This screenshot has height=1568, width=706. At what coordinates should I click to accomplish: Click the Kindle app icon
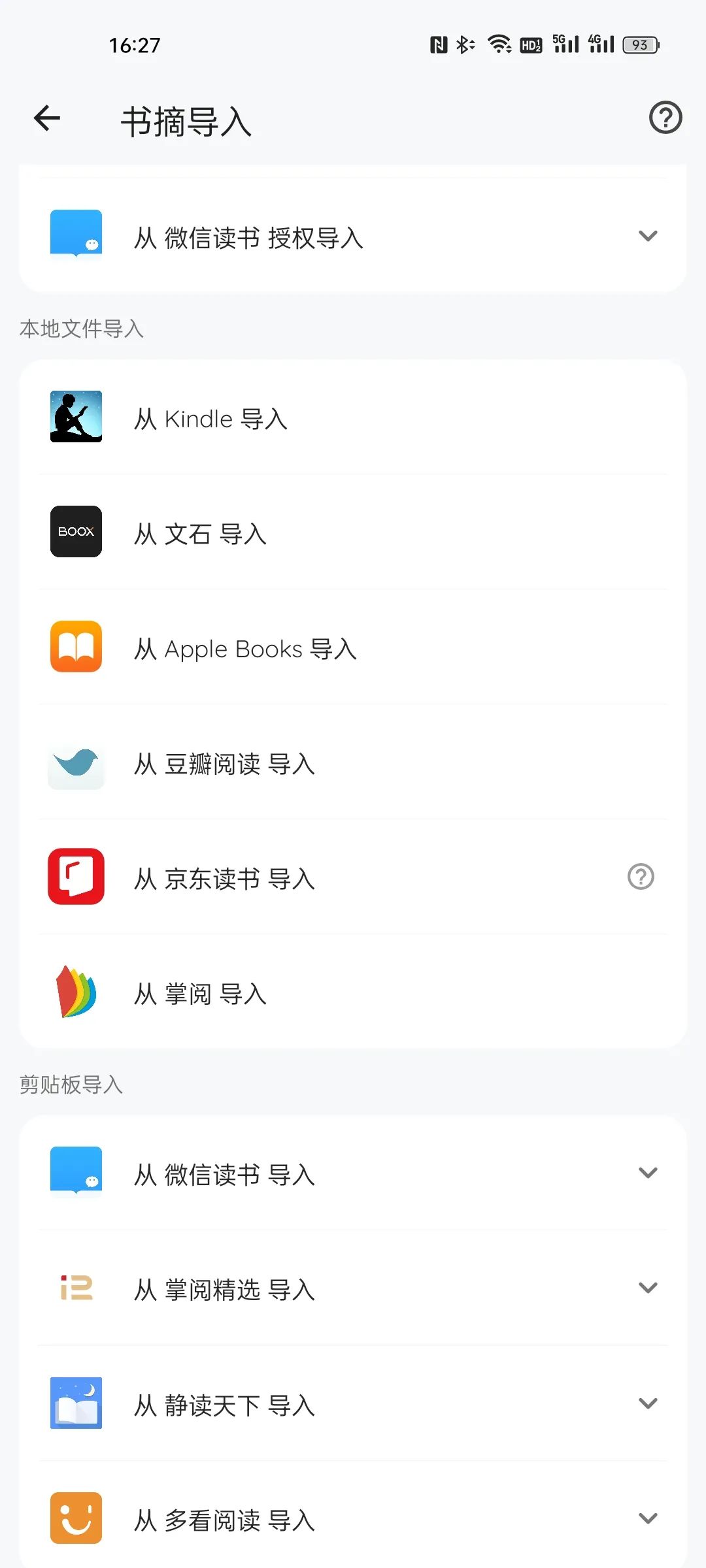[x=75, y=418]
